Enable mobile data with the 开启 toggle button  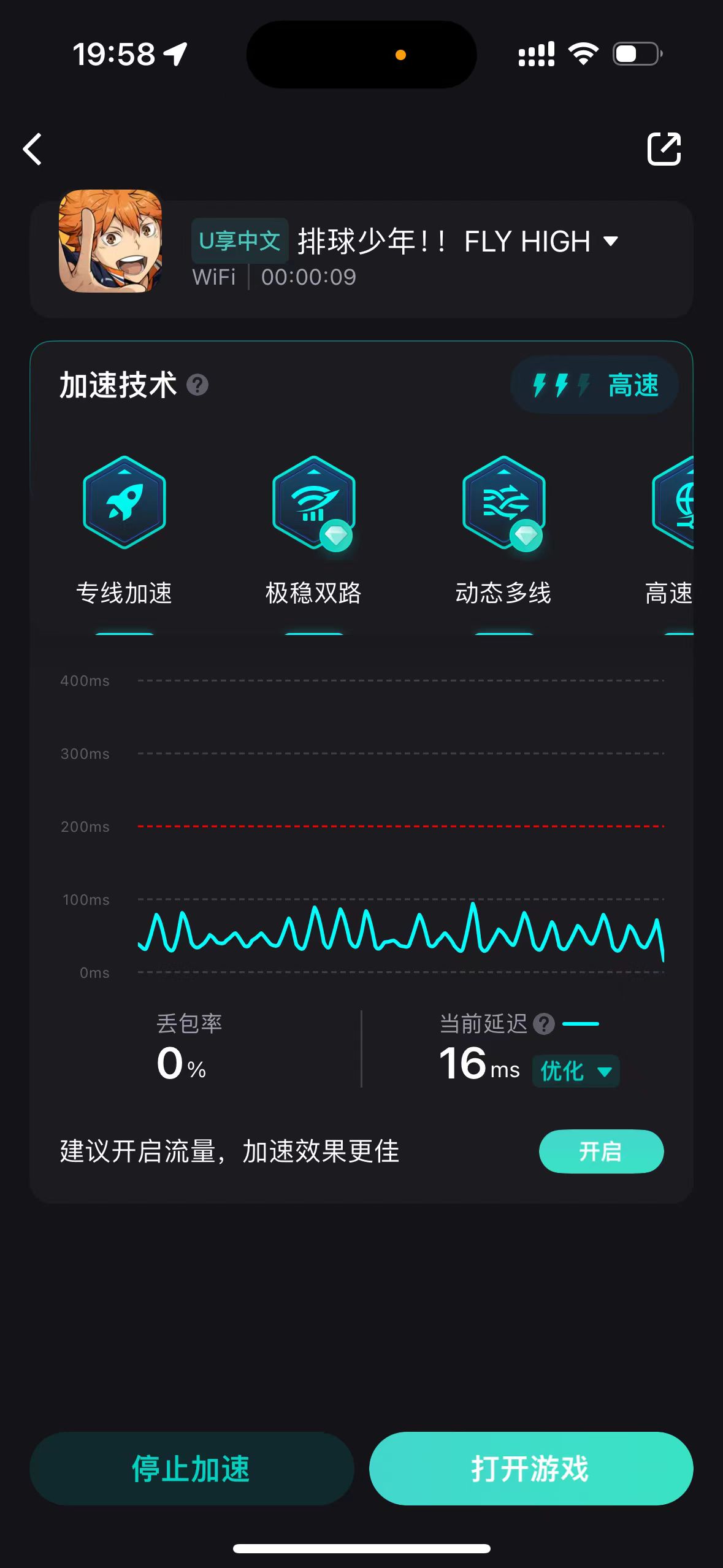click(x=601, y=1151)
